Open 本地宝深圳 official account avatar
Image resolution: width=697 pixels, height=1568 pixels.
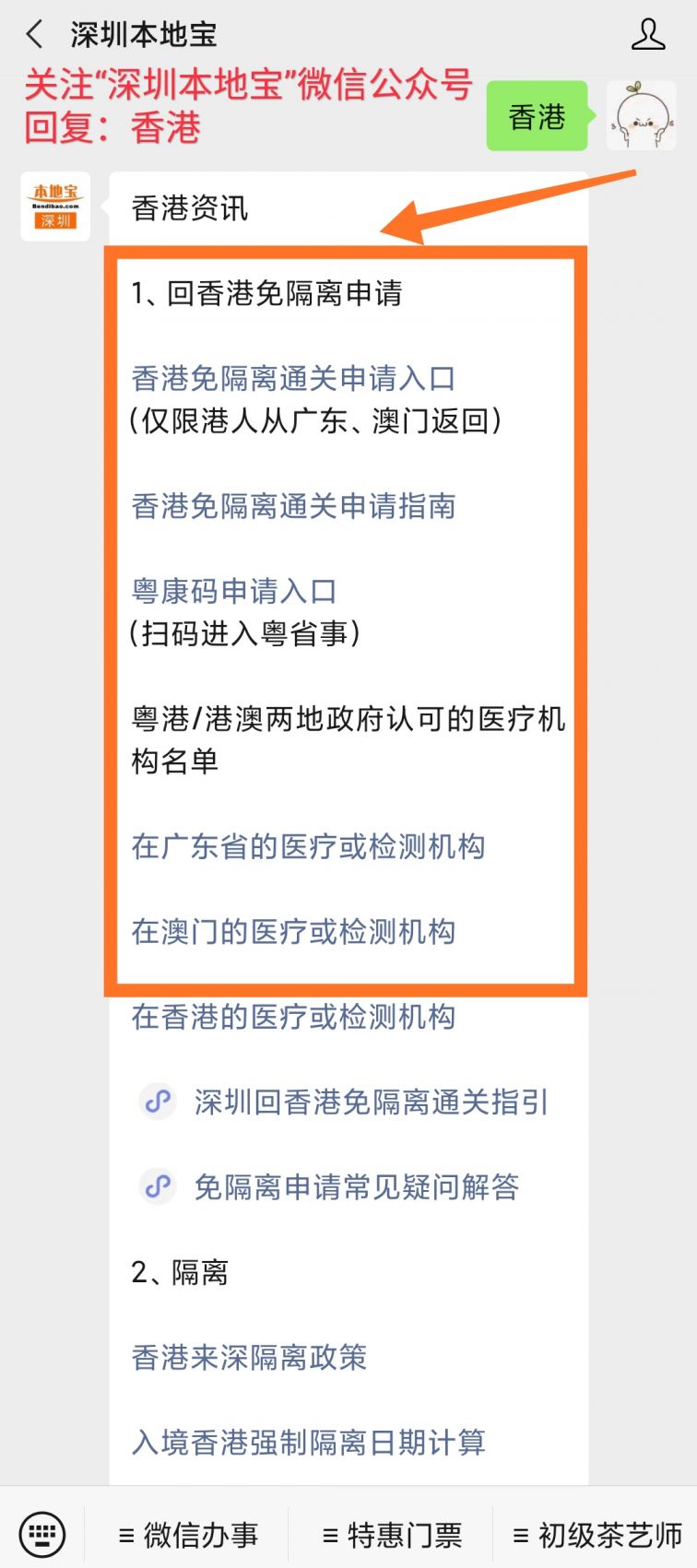click(53, 205)
